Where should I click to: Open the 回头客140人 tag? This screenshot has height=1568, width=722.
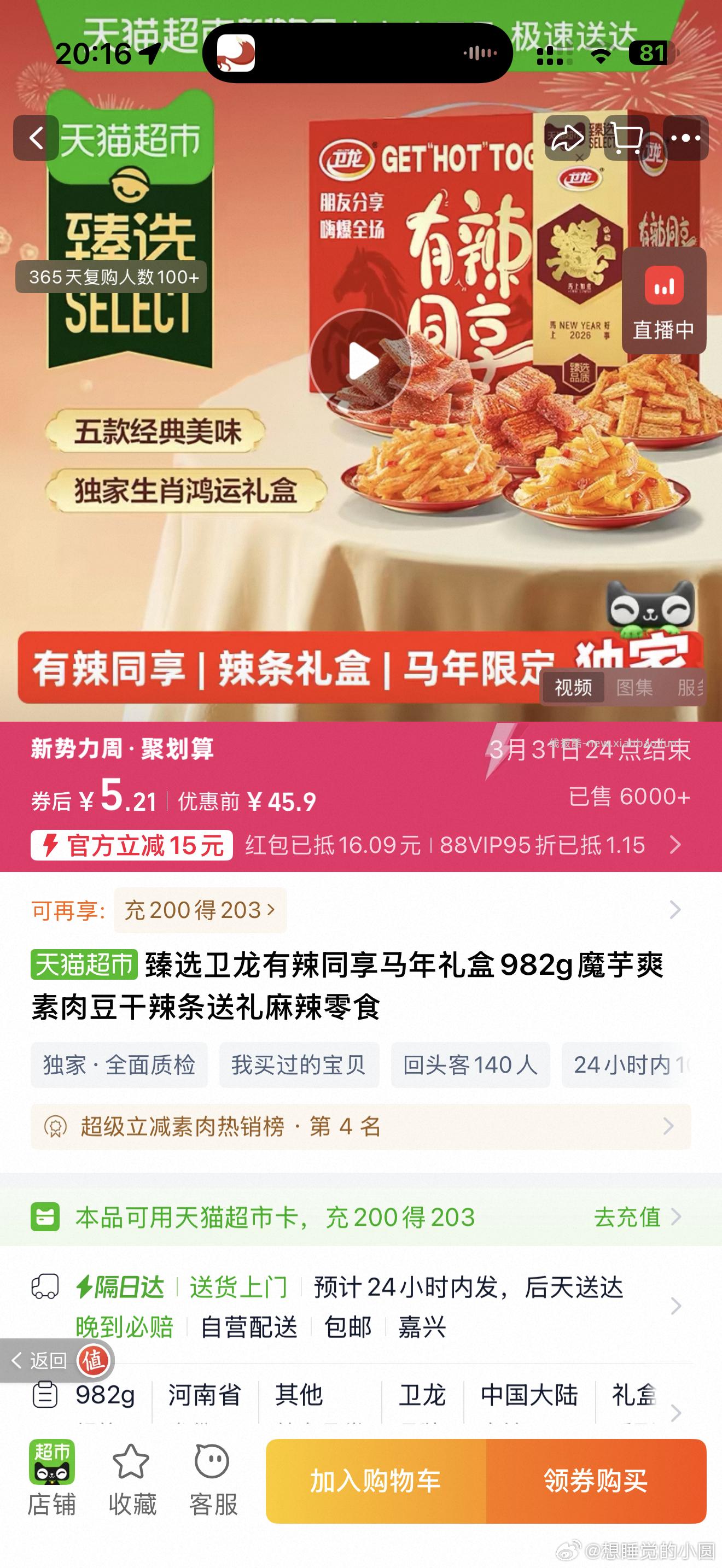(x=470, y=1064)
